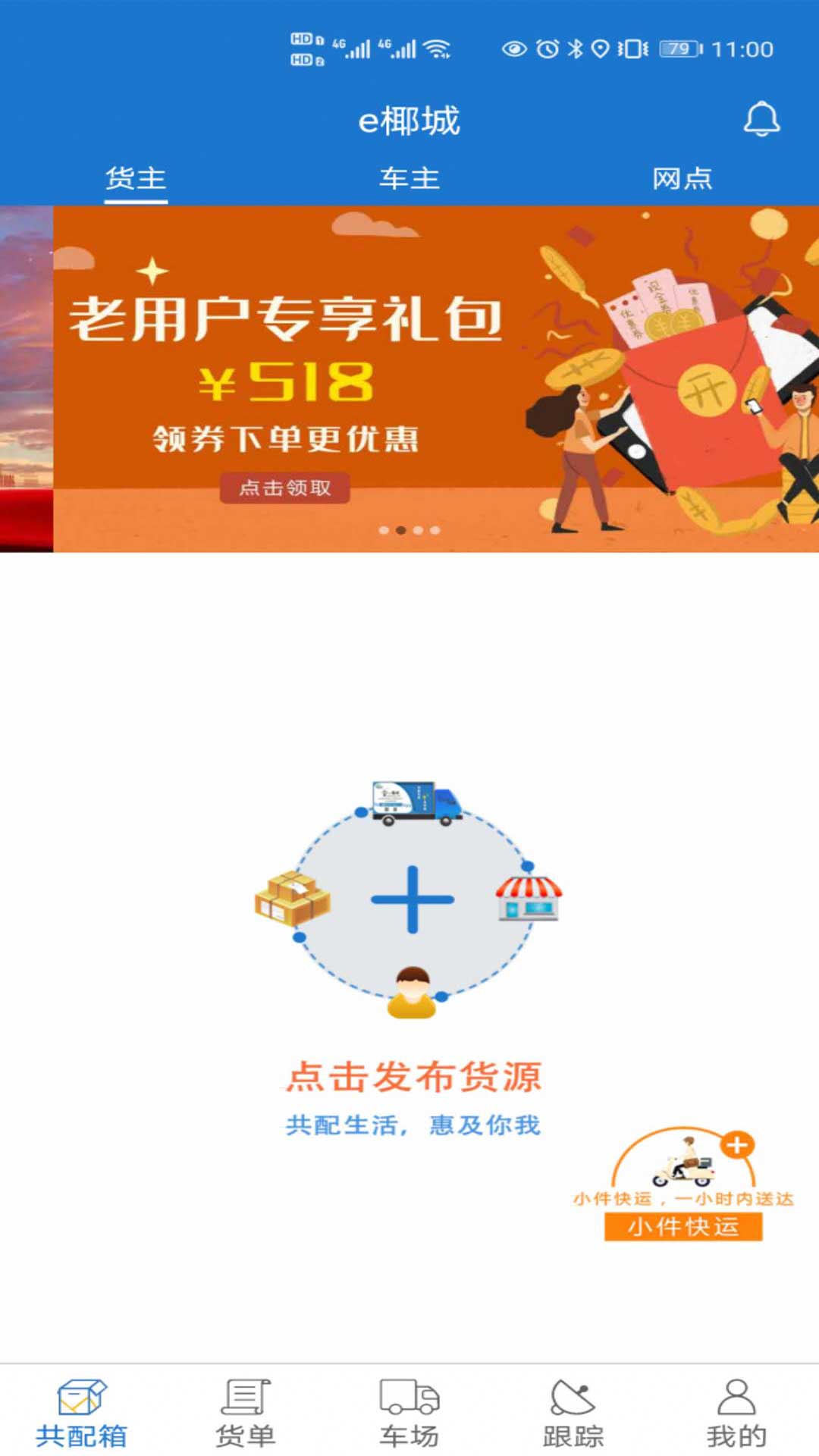819x1456 pixels.
Task: Switch to the 网点 tab
Action: [682, 179]
